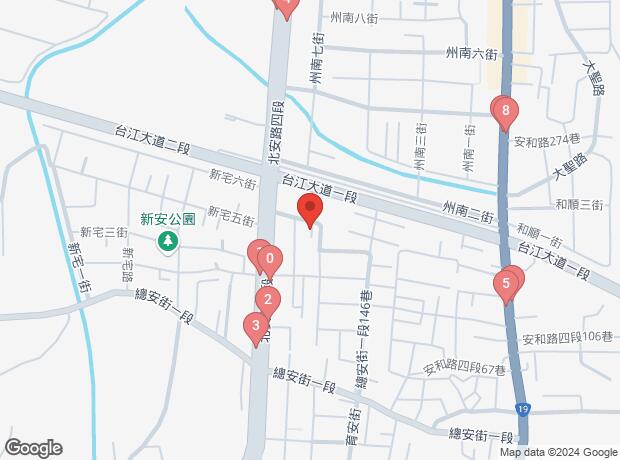Select map marker number 8
The width and height of the screenshot is (620, 460).
(506, 111)
